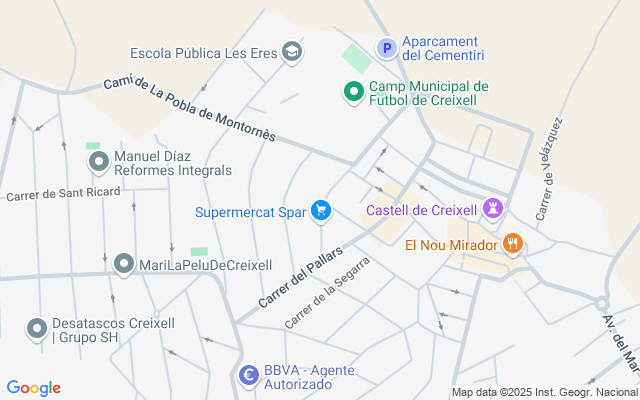Viewport: 640px width, 400px height.
Task: Open the Aparcament del Cementiri parking marker
Action: (x=385, y=48)
